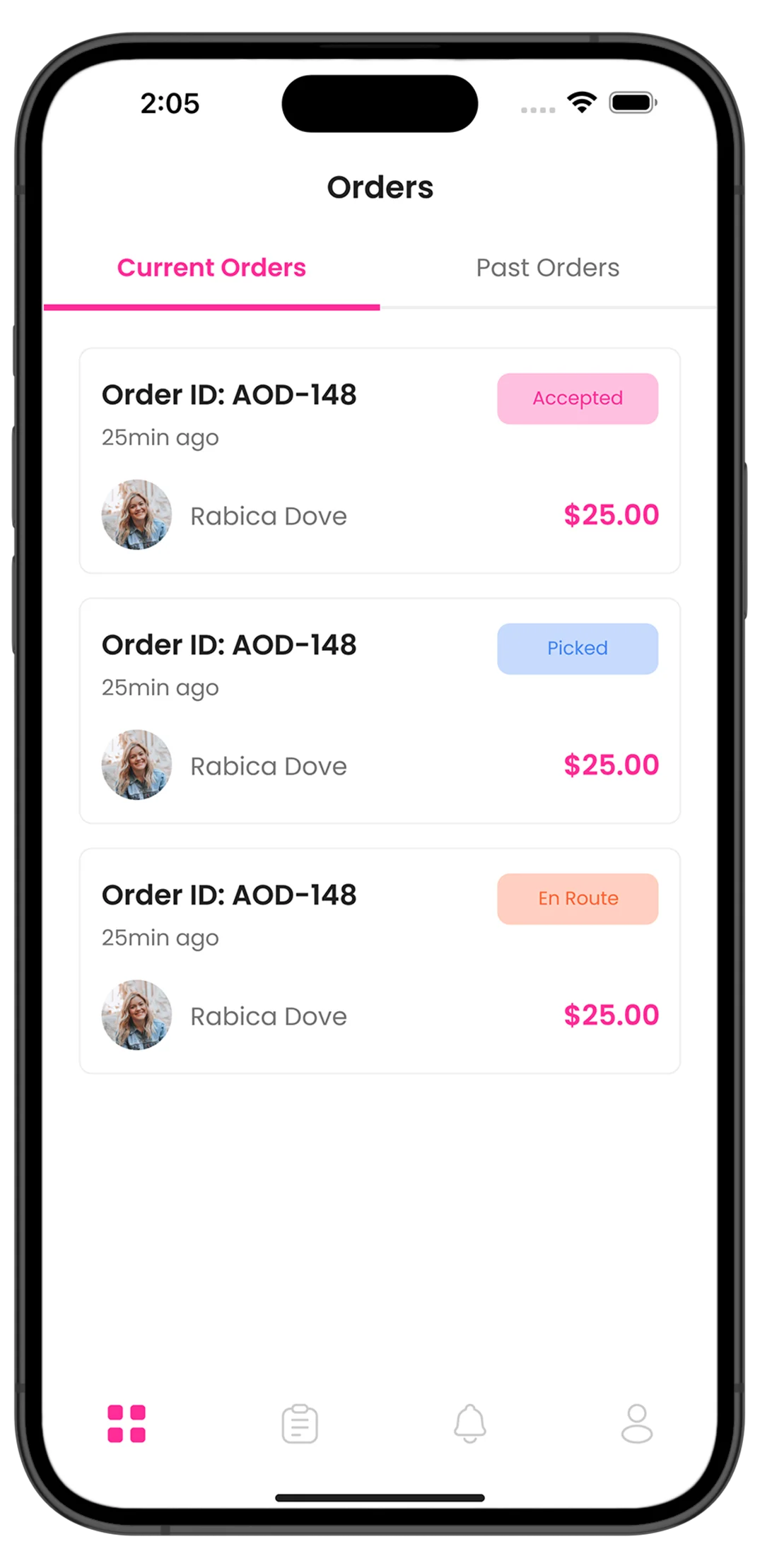Switch to the Past Orders tab
This screenshot has width=760, height=1568.
pos(547,268)
